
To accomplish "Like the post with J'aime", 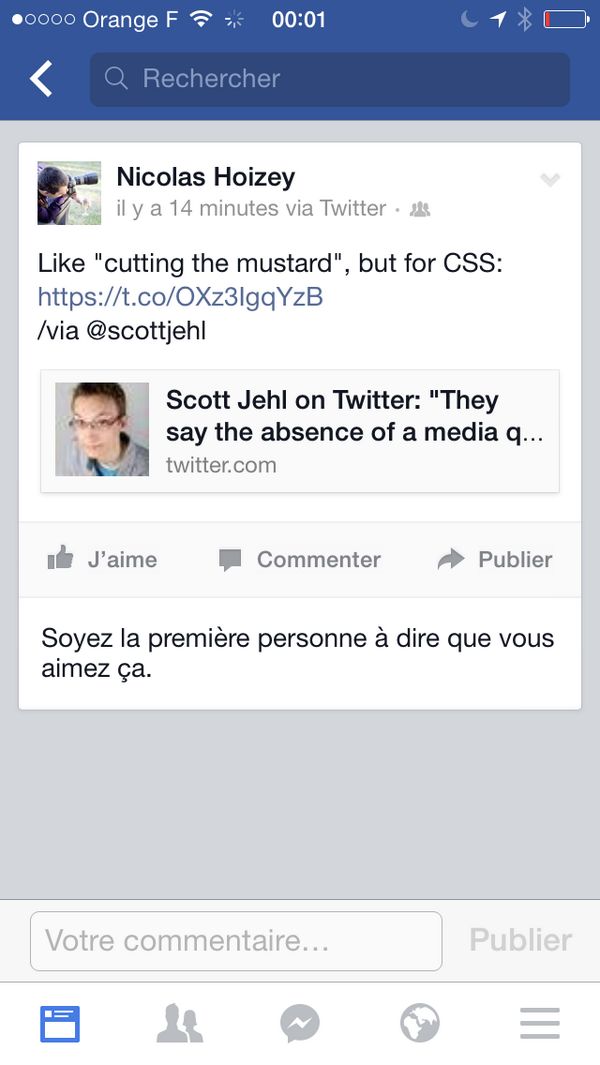I will 102,560.
